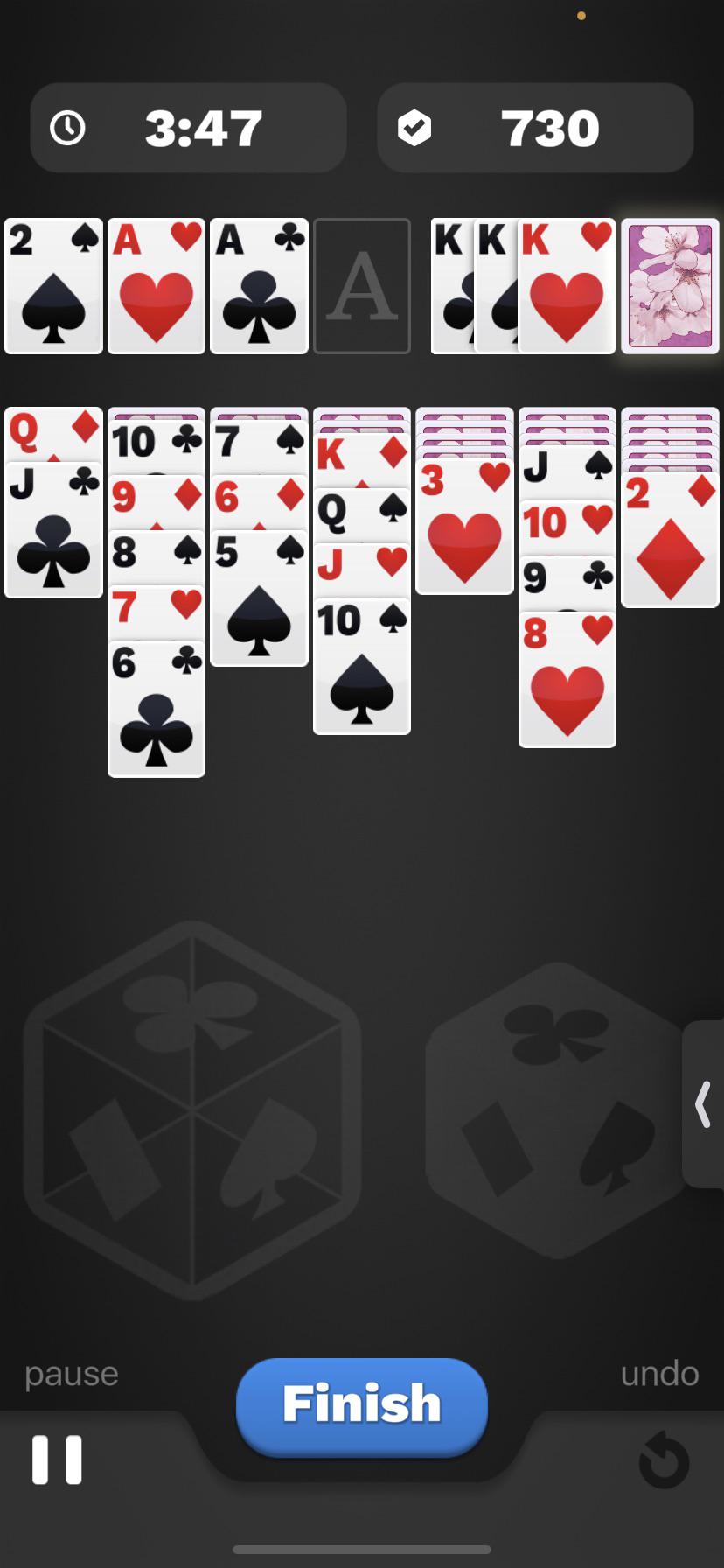The image size is (724, 1568).
Task: Tap the pause text label
Action: pos(71,1373)
